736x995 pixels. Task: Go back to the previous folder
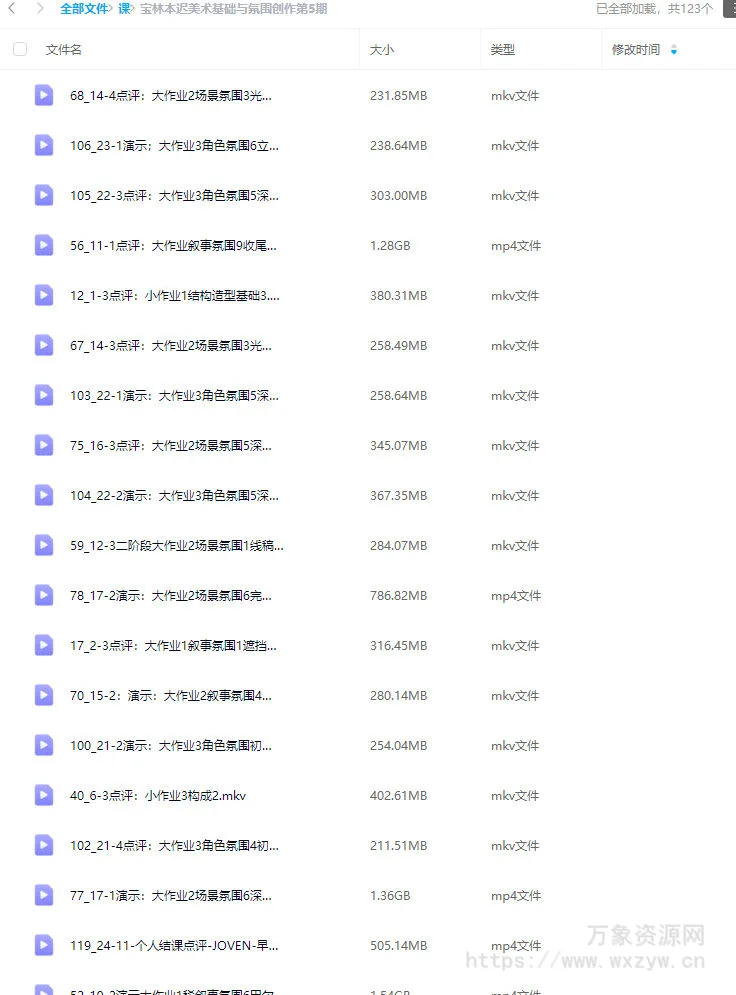12,9
